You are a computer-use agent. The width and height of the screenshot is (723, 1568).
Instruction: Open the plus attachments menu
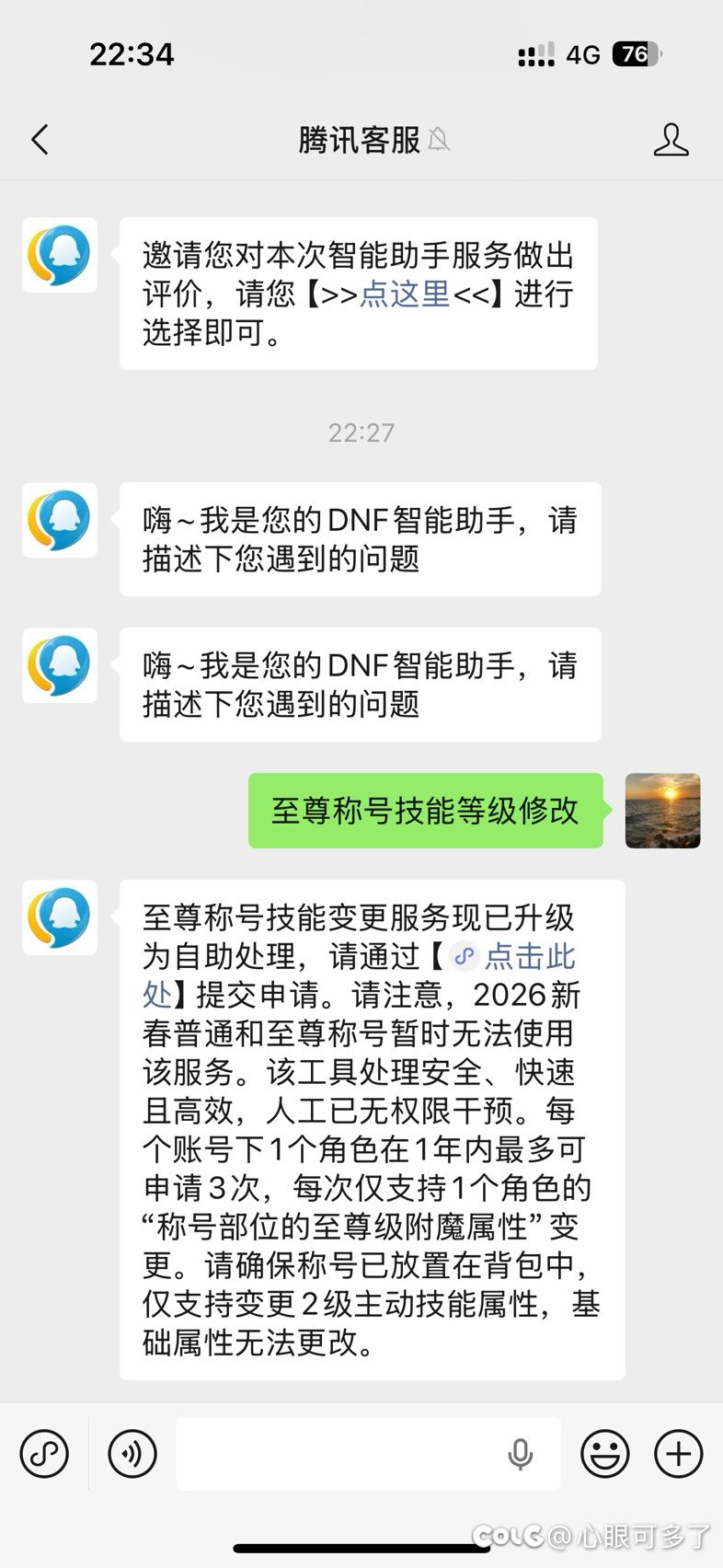678,1454
